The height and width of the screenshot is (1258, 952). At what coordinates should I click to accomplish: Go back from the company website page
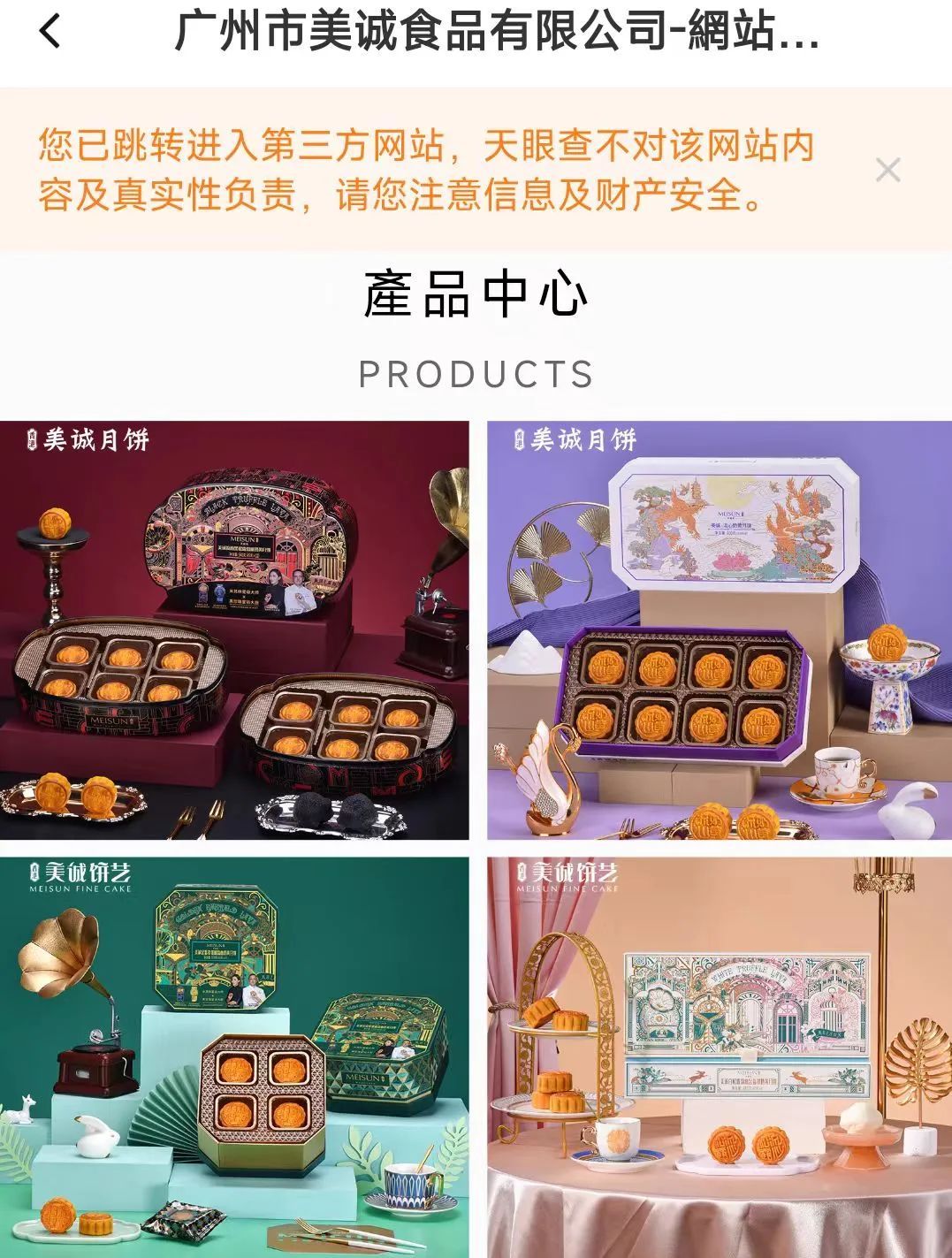[50, 33]
